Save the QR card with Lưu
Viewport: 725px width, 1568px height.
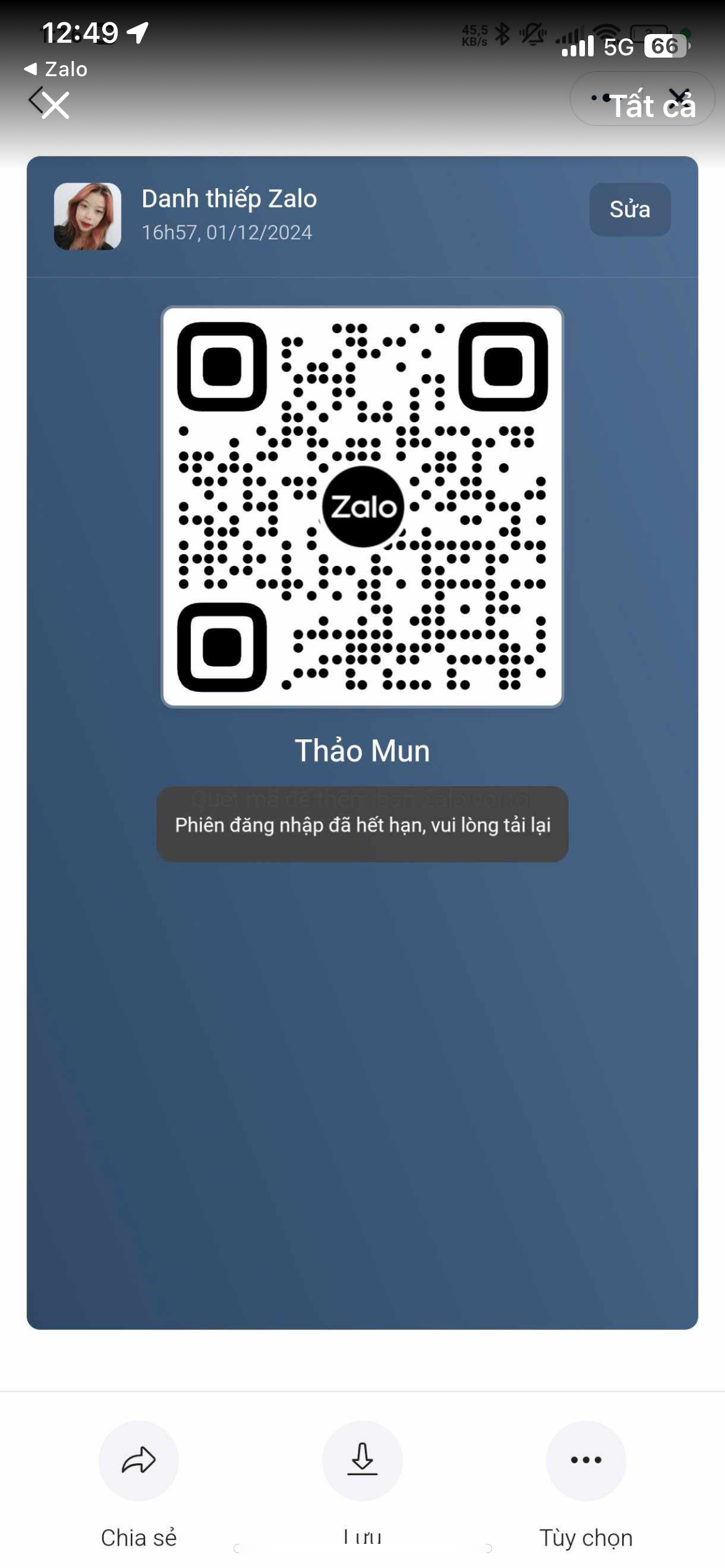pos(362,1460)
